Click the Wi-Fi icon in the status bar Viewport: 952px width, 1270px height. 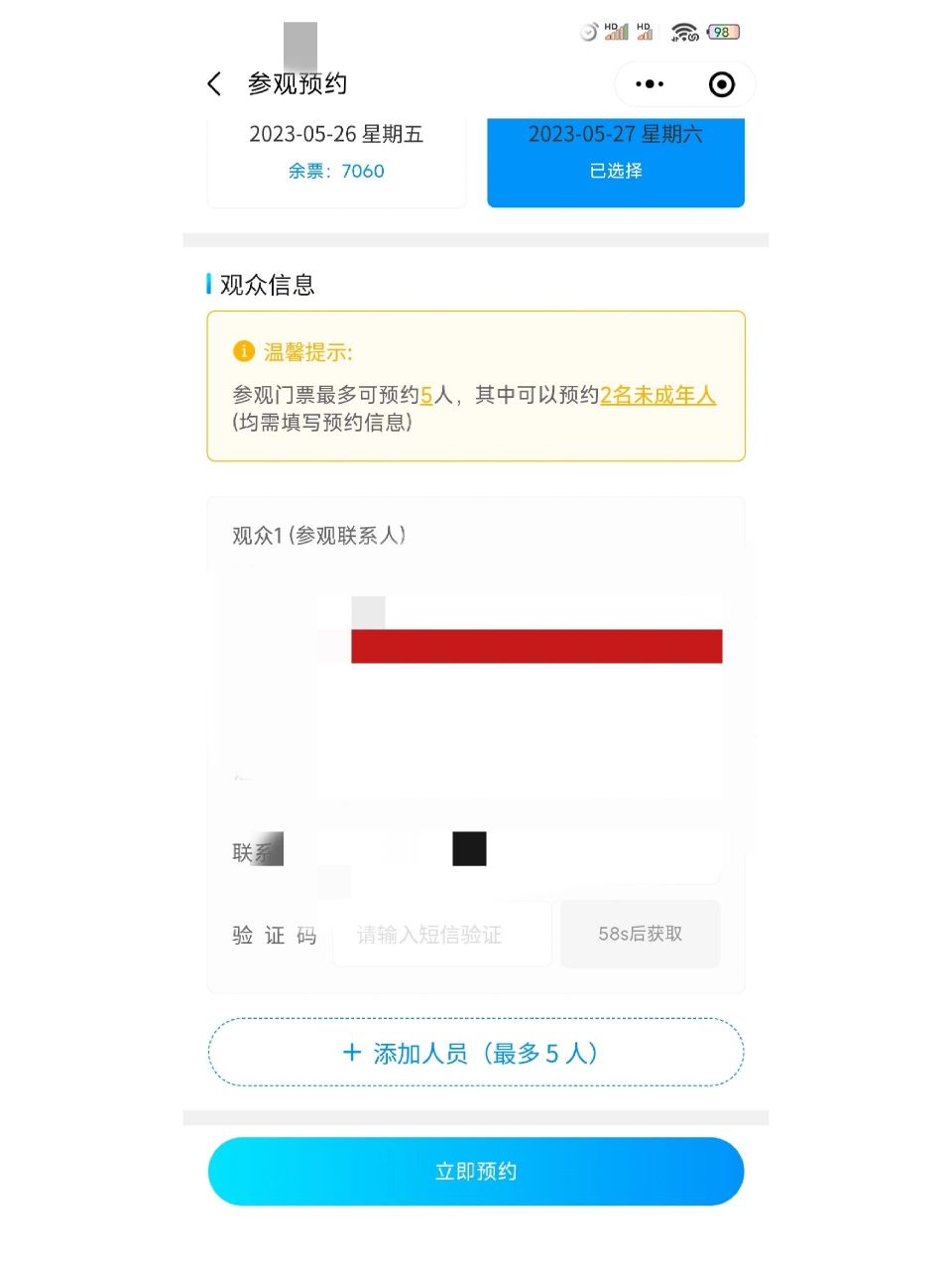684,31
